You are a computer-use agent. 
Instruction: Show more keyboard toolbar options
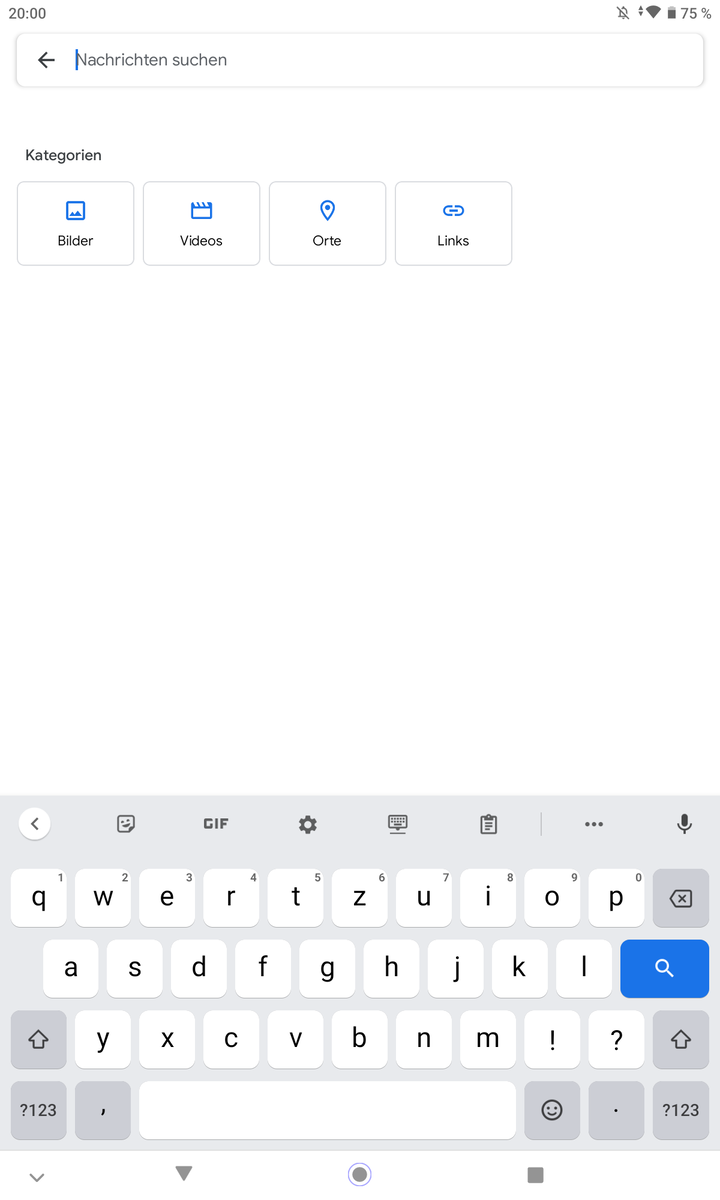(x=594, y=824)
